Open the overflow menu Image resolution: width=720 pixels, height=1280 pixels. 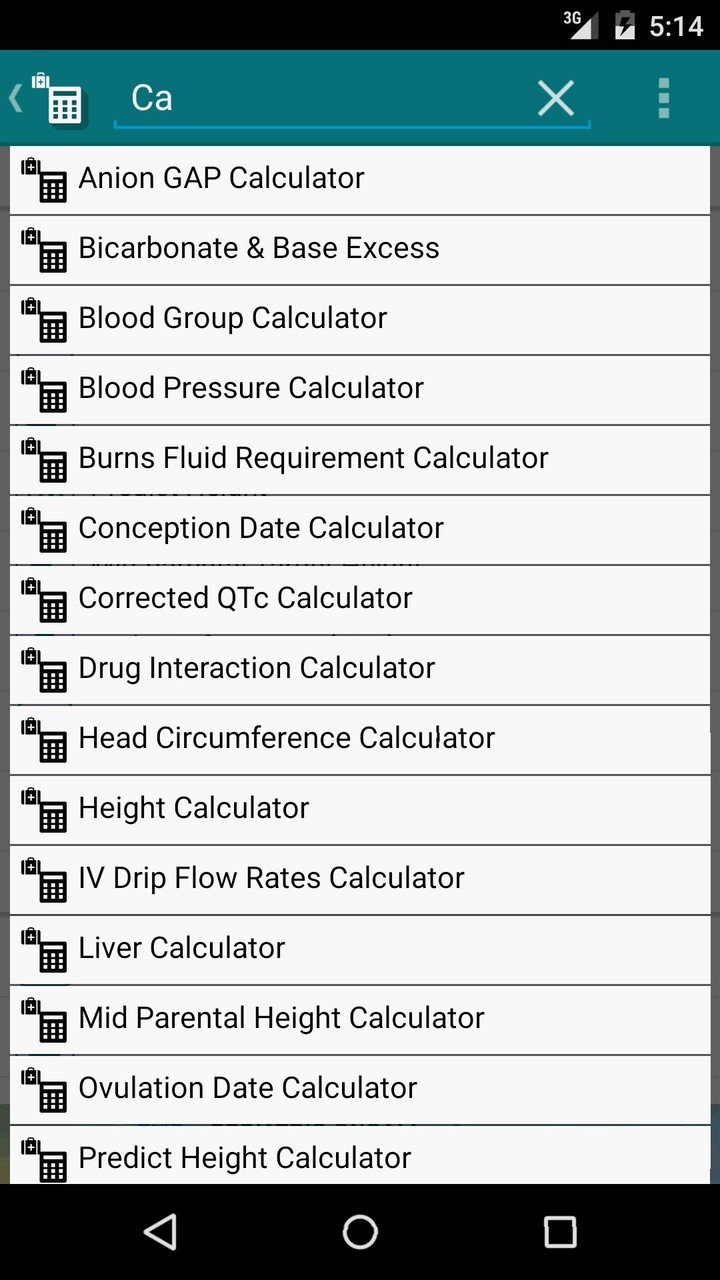(663, 98)
